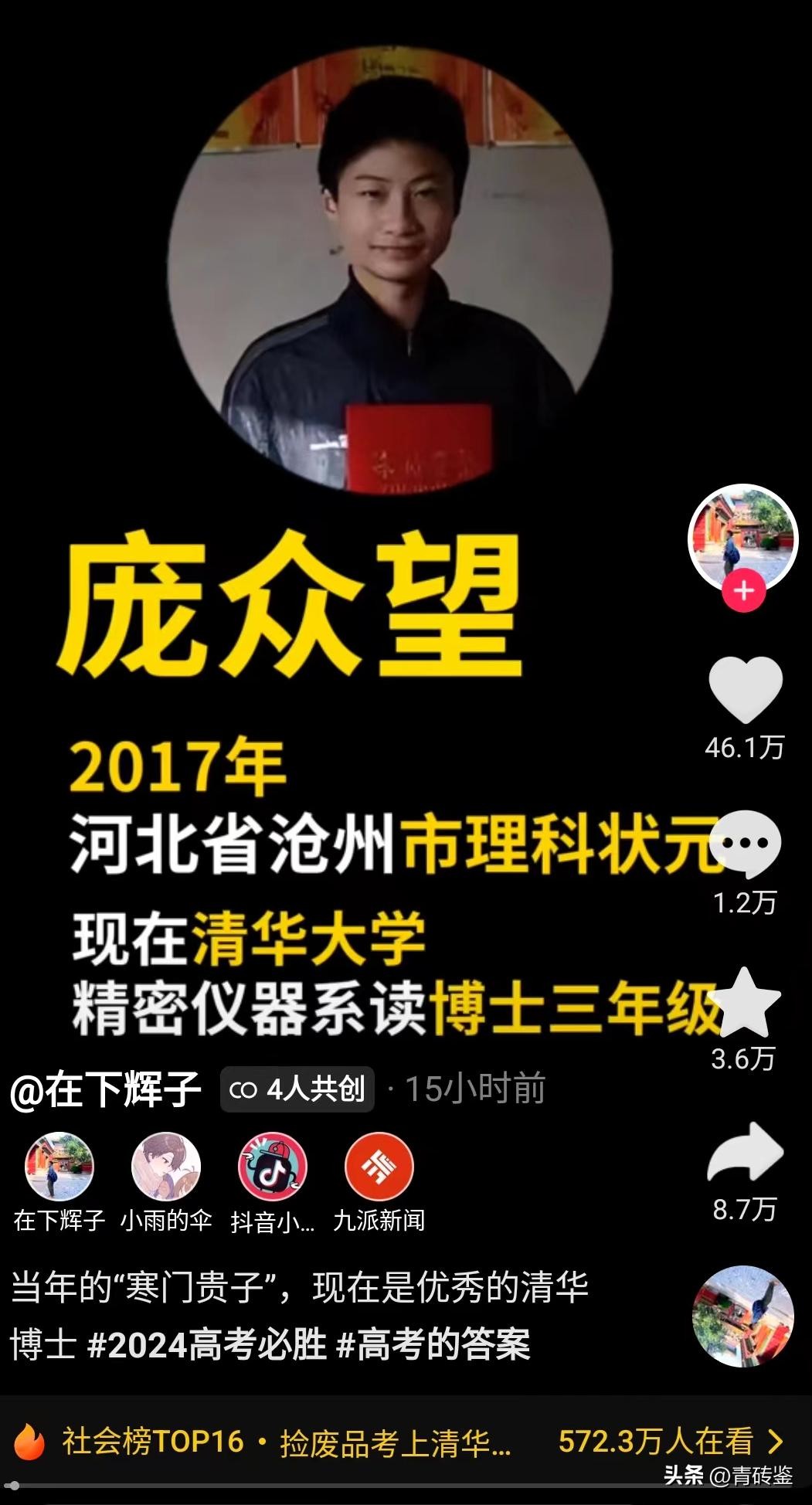Like this video with the heart icon

pyautogui.click(x=746, y=689)
